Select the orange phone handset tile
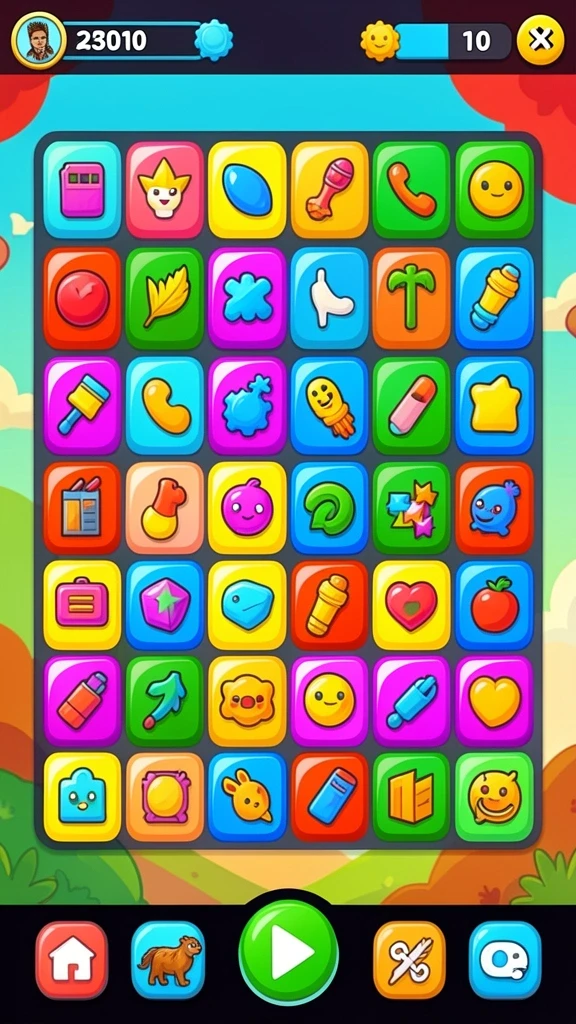576x1024 pixels. tap(411, 189)
